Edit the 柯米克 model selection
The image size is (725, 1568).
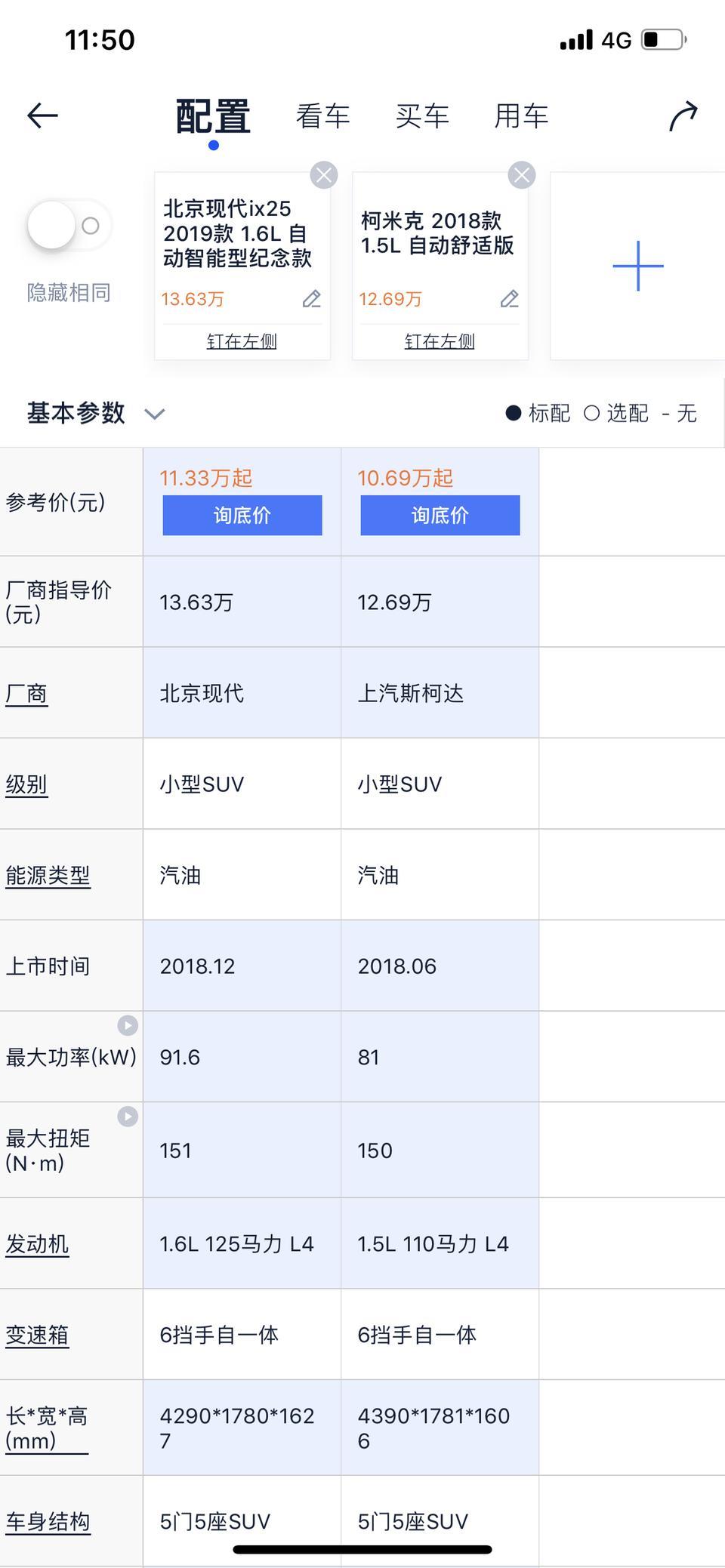pyautogui.click(x=510, y=299)
